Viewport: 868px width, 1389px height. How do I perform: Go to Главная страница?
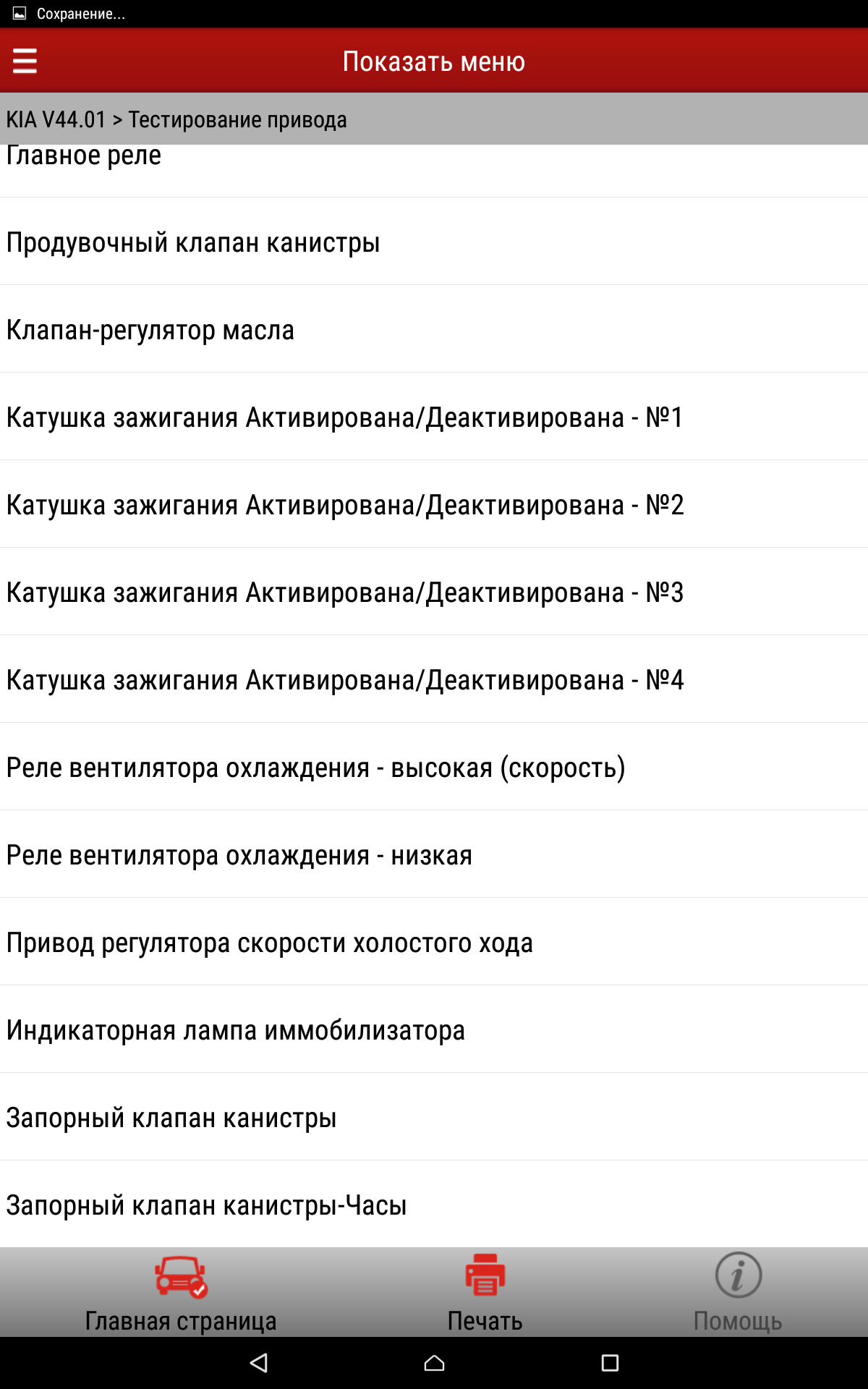click(181, 1292)
